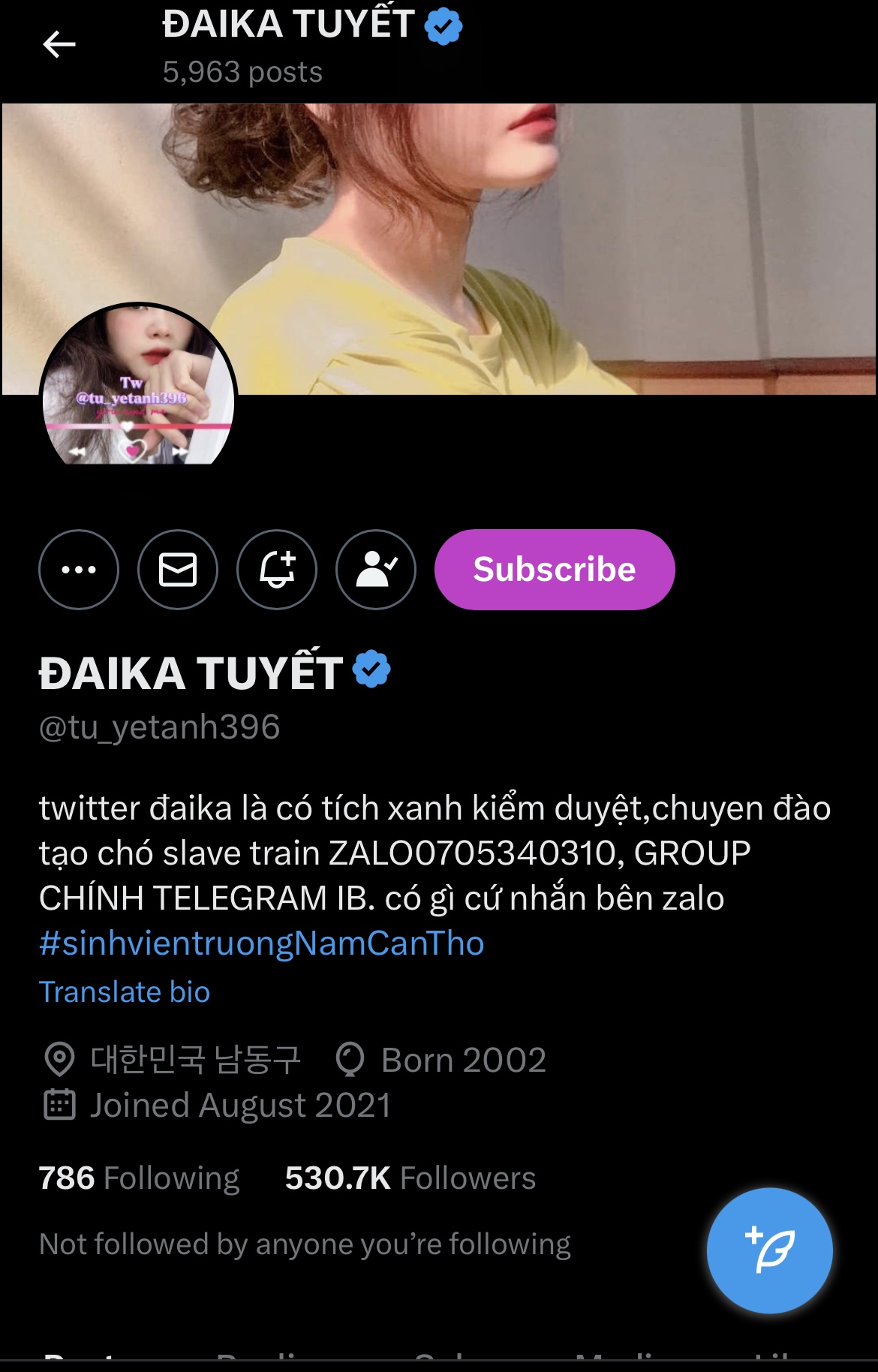
Task: Open the #sinhvientruongNamCanTho hashtag
Action: pos(261,943)
